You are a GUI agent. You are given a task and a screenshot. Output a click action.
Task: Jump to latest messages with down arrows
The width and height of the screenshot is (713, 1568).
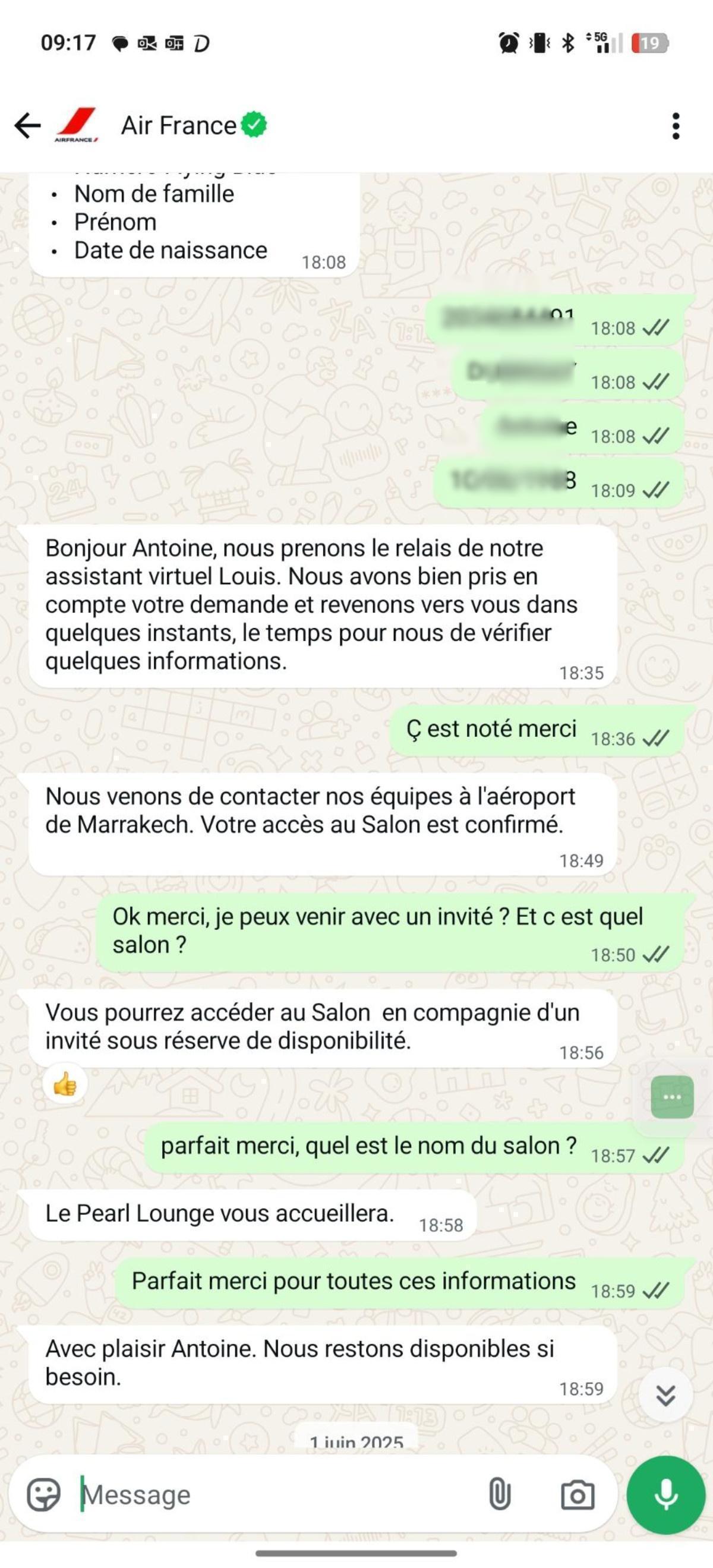665,1395
